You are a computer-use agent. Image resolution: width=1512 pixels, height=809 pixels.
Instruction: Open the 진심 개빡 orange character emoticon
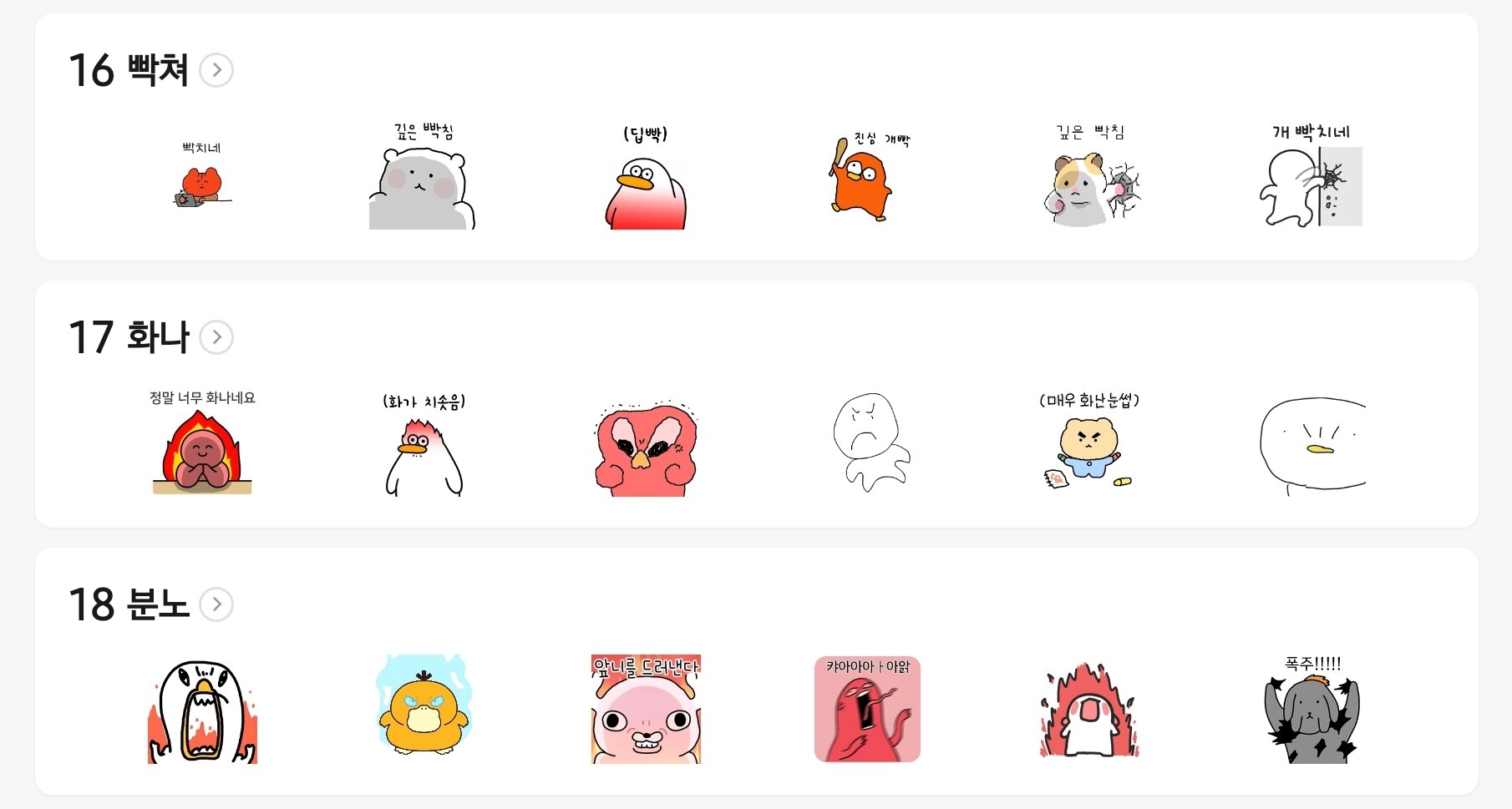[x=866, y=177]
